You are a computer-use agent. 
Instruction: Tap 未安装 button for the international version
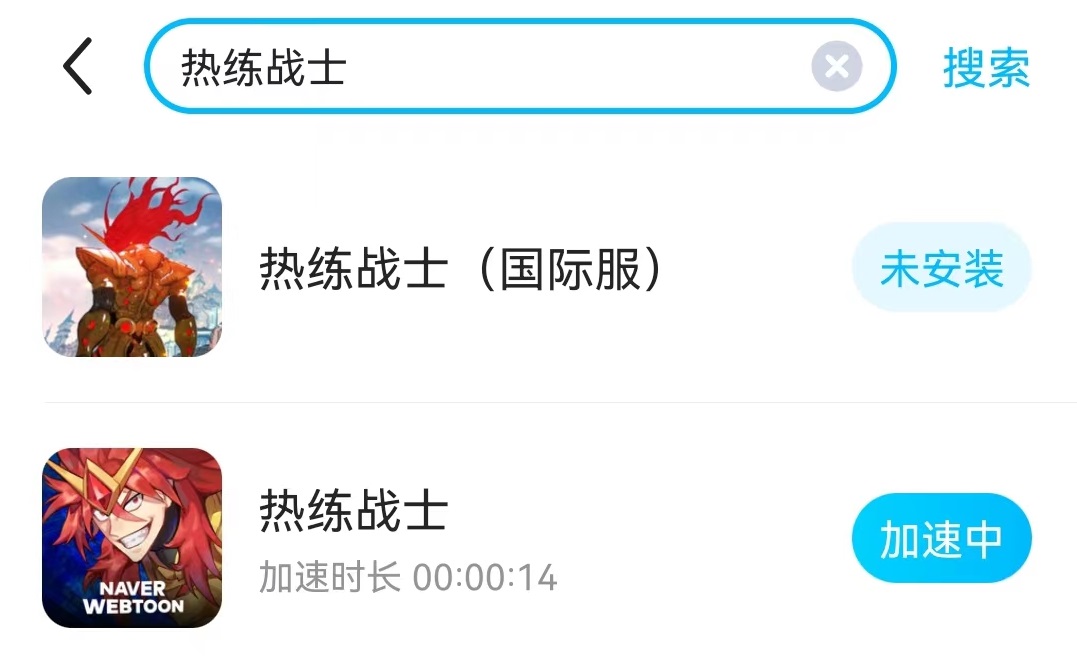pos(941,268)
